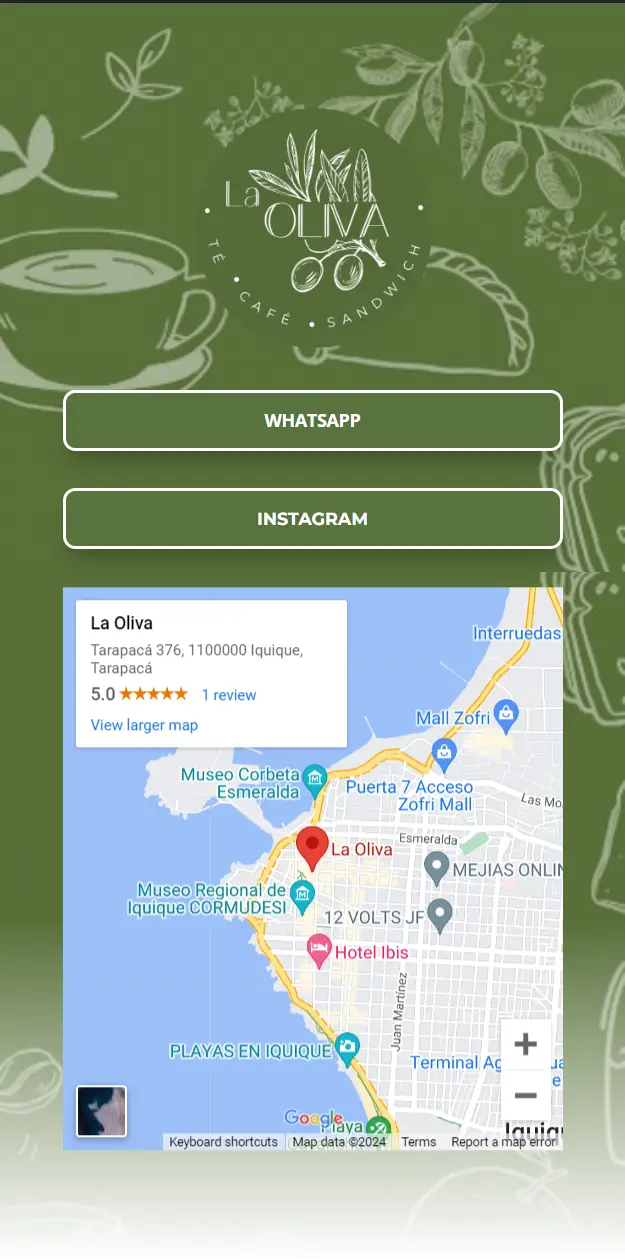Open the 1 review link
Image resolution: width=625 pixels, height=1259 pixels.
[x=229, y=695]
